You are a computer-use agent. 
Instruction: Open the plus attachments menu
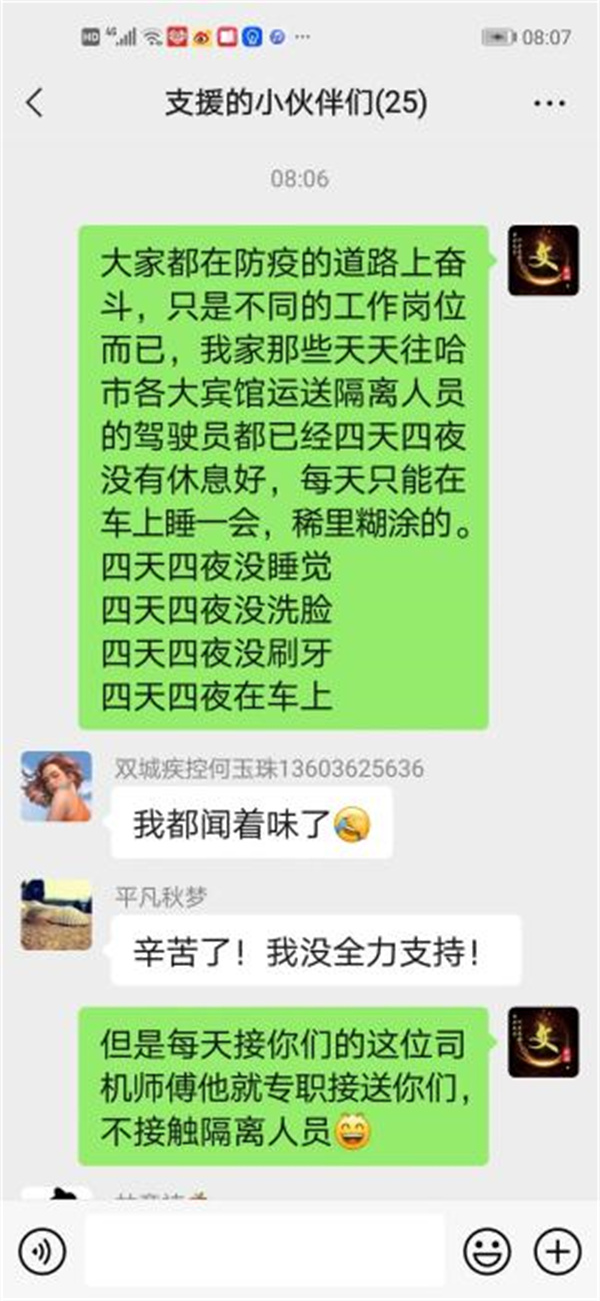coord(557,1250)
